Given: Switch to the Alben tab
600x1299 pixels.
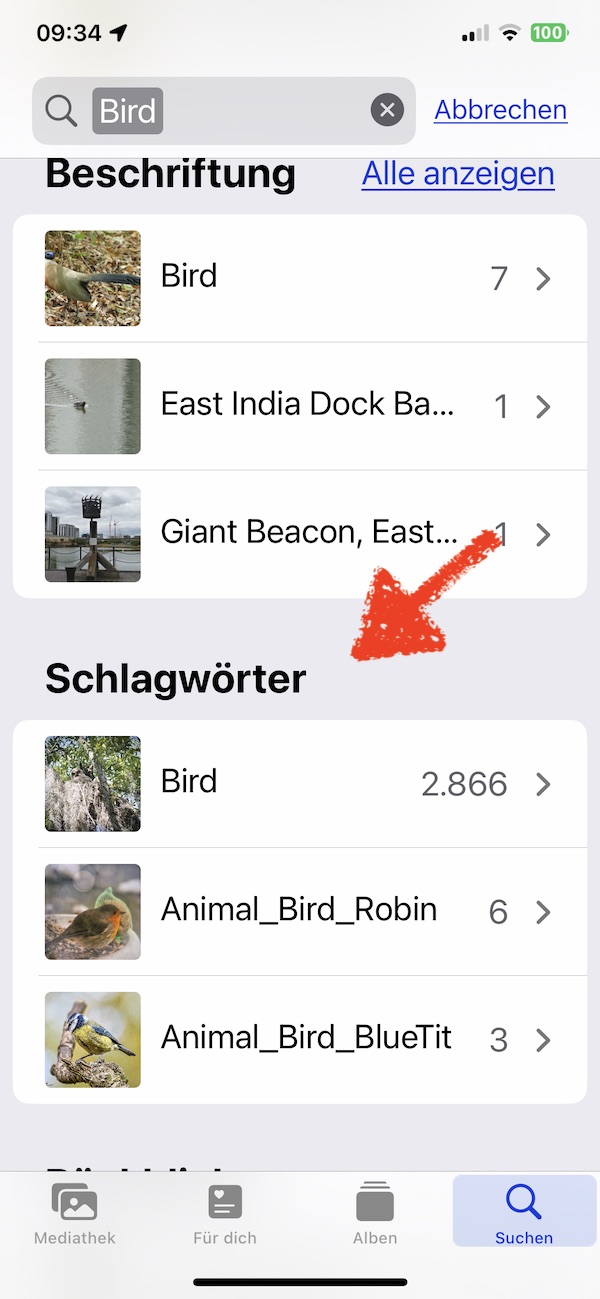Looking at the screenshot, I should click(x=375, y=1212).
